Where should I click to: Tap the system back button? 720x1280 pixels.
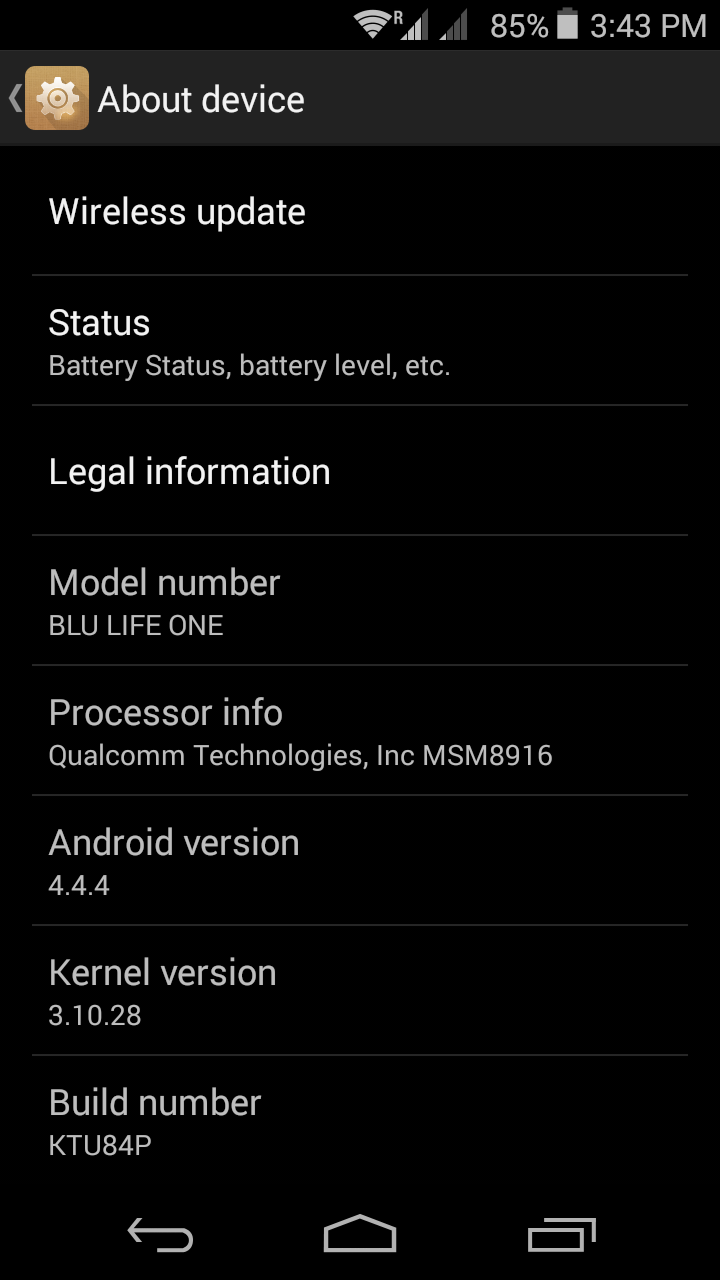coord(160,1235)
